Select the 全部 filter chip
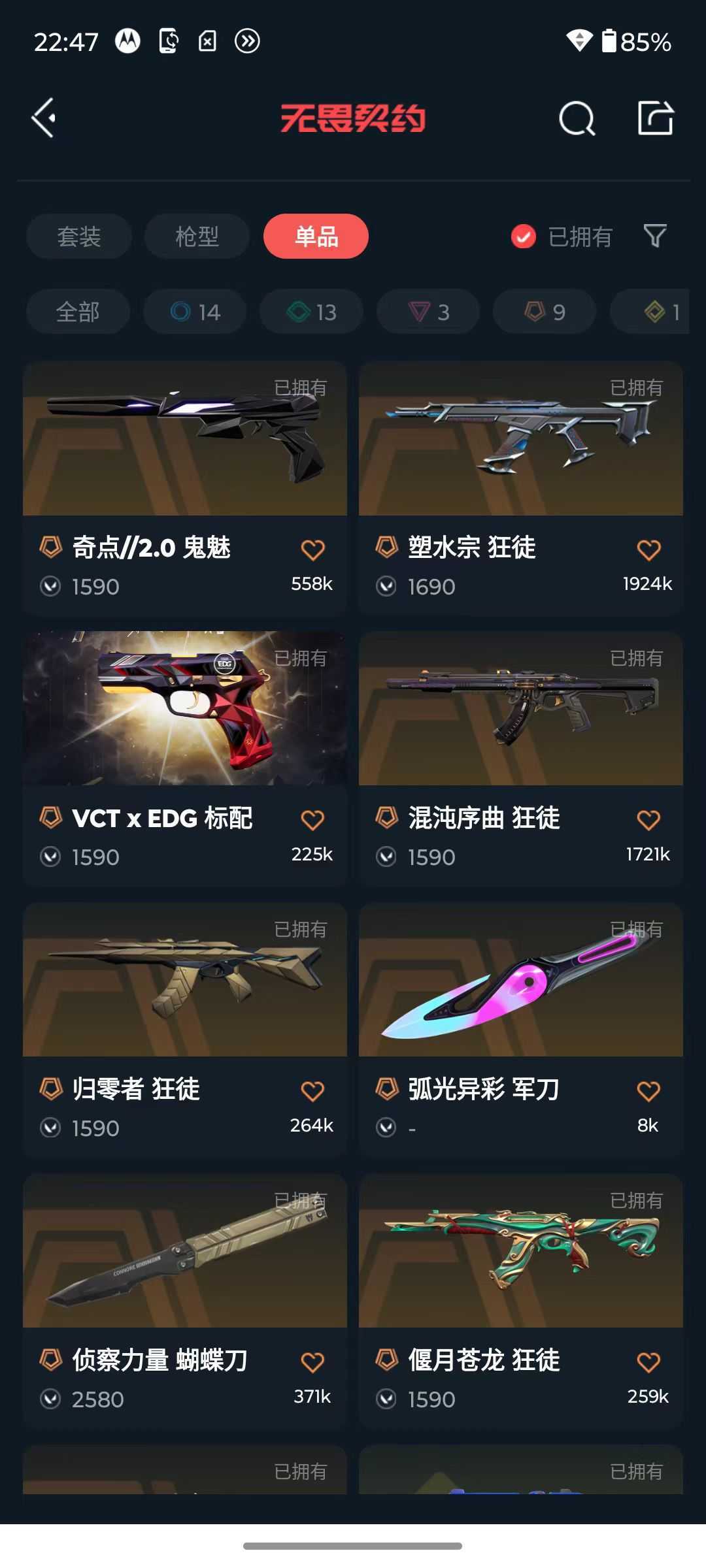 click(x=77, y=312)
